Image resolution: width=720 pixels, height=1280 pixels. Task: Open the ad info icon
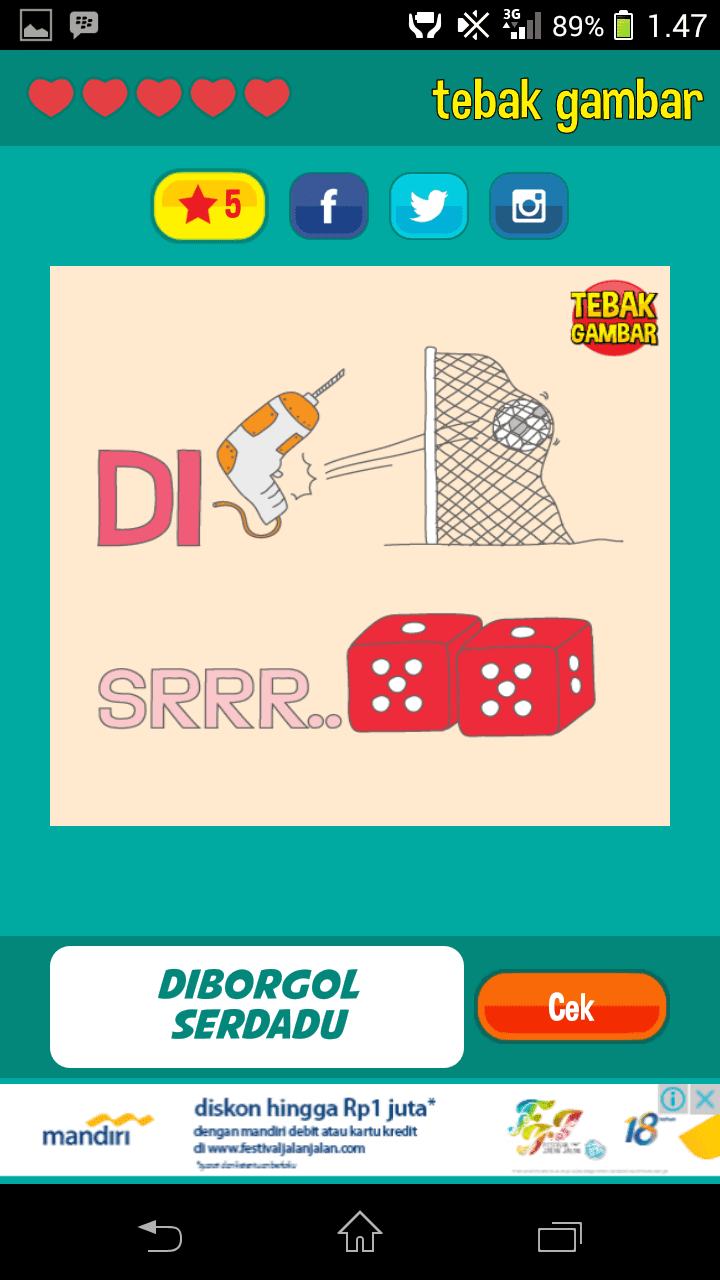(674, 1099)
